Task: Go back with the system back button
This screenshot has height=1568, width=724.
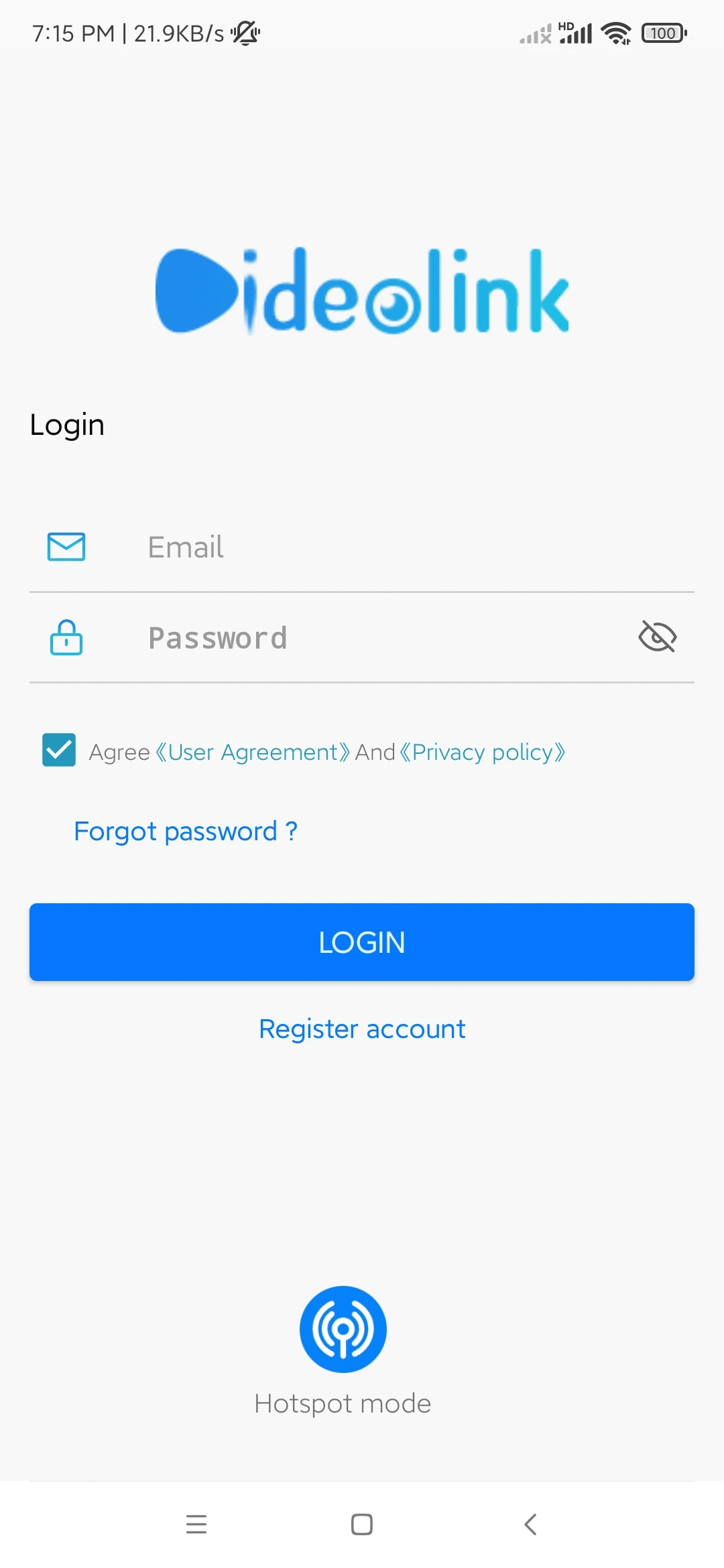Action: click(530, 1524)
